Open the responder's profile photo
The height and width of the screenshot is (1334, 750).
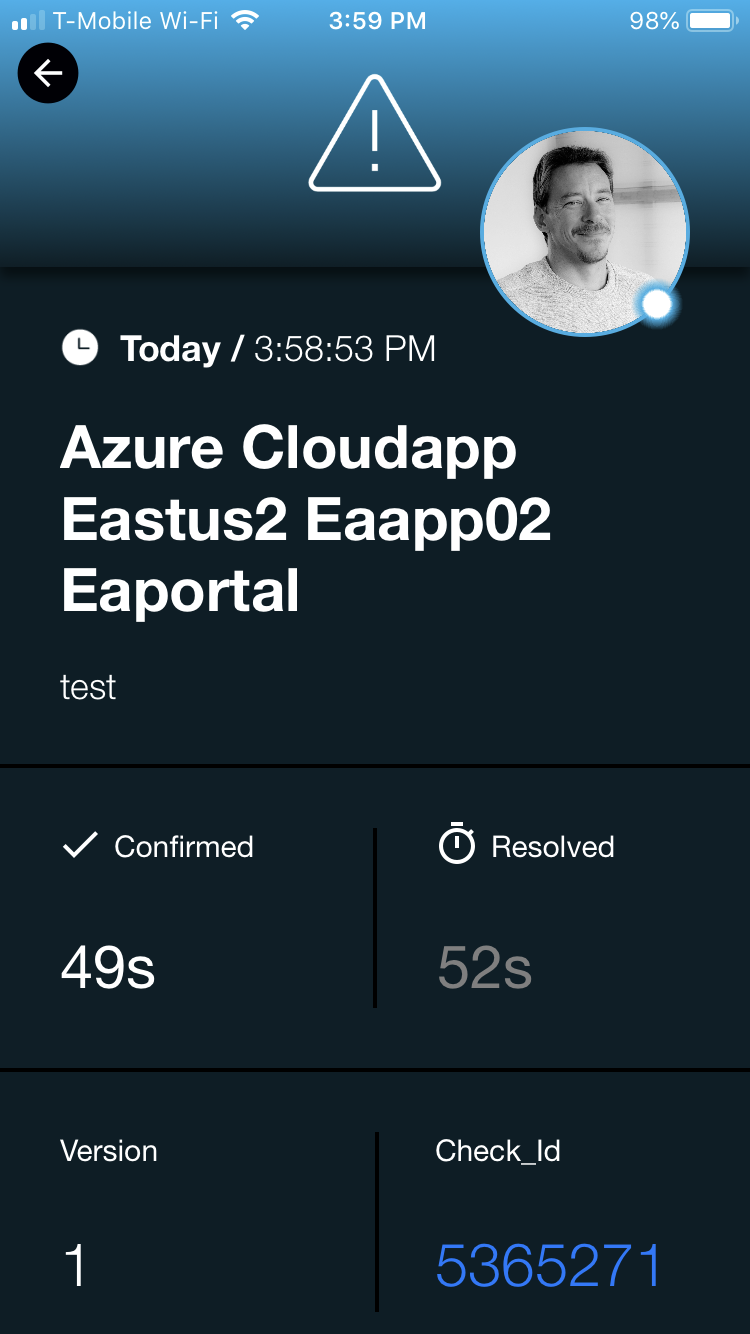click(585, 232)
